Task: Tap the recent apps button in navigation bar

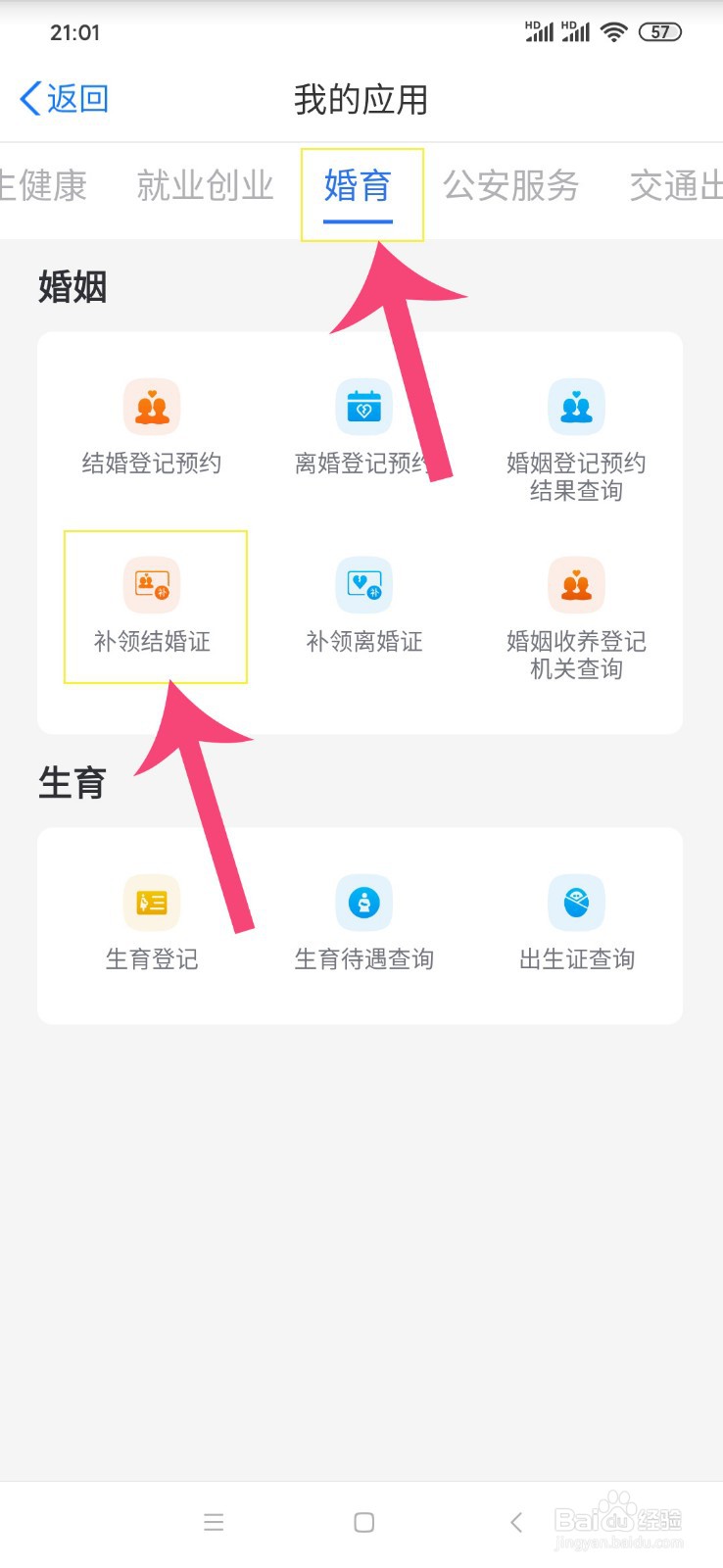Action: click(214, 1522)
